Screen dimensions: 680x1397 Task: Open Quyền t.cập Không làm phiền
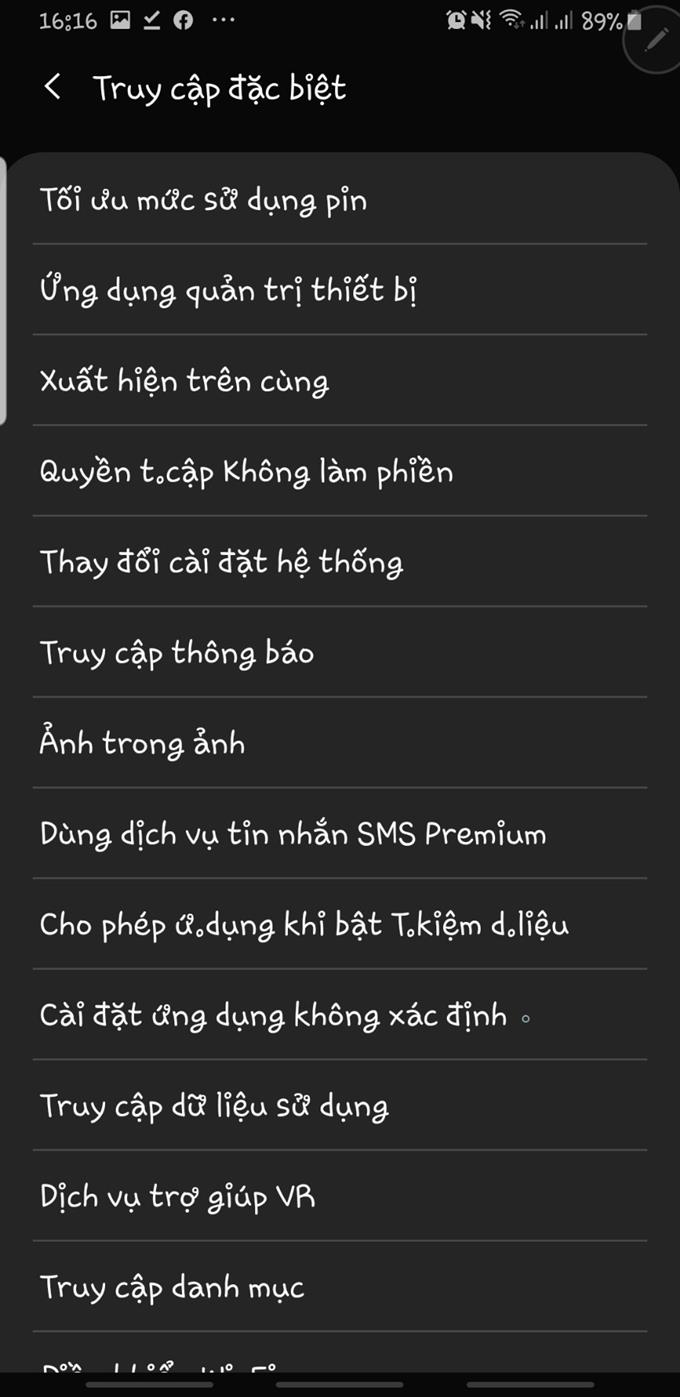340,471
